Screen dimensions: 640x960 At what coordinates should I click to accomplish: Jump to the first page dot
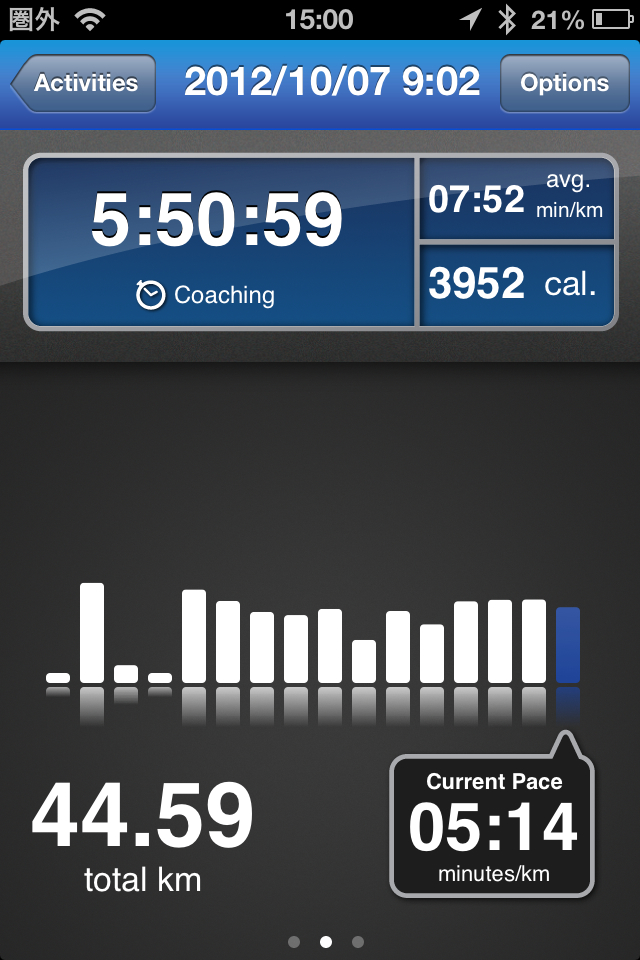293,941
